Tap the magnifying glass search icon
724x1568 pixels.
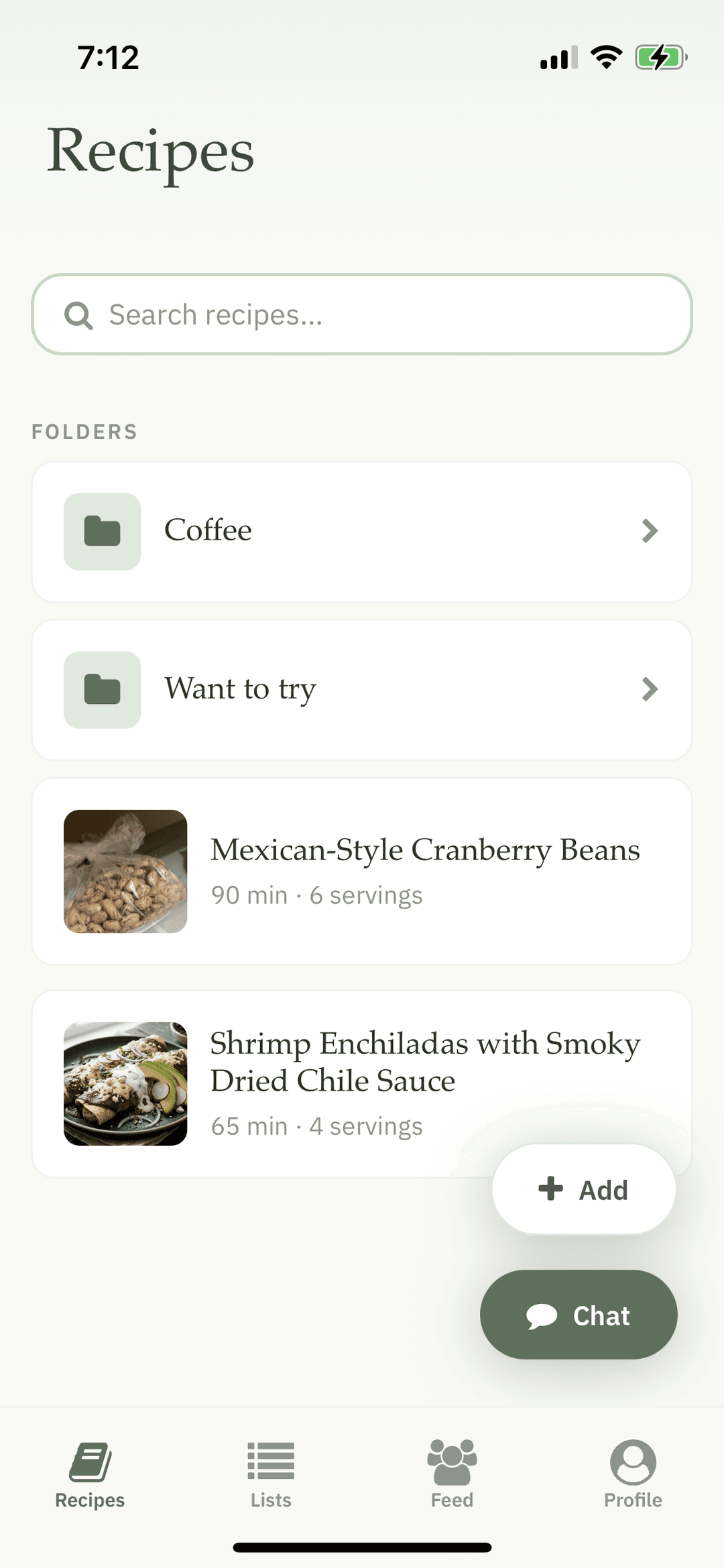(x=78, y=314)
